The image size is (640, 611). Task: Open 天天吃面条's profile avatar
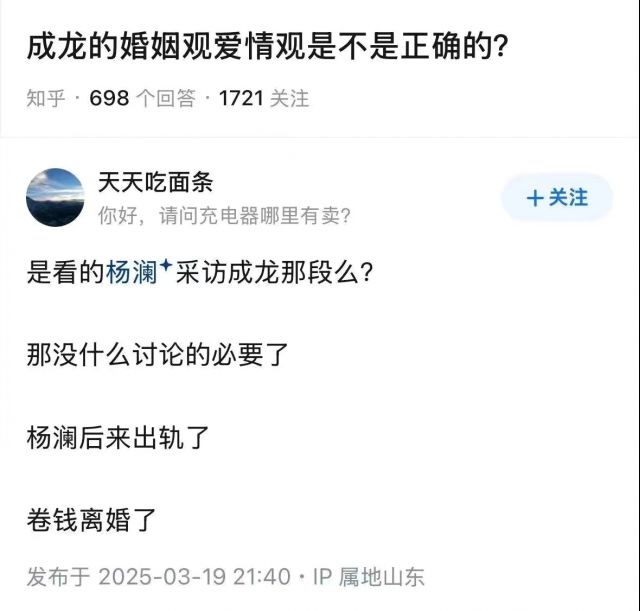[54, 197]
